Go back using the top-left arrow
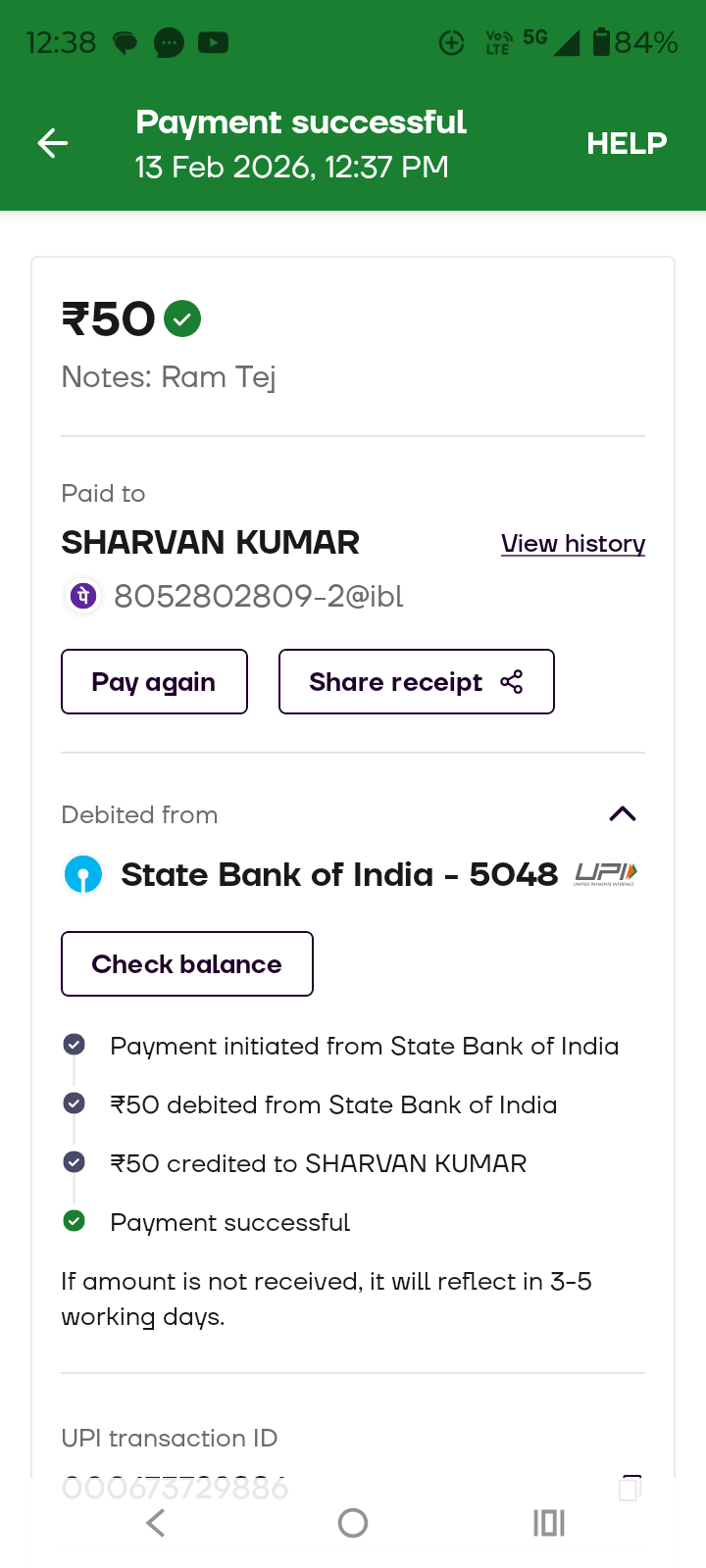The image size is (706, 1568). [x=53, y=144]
